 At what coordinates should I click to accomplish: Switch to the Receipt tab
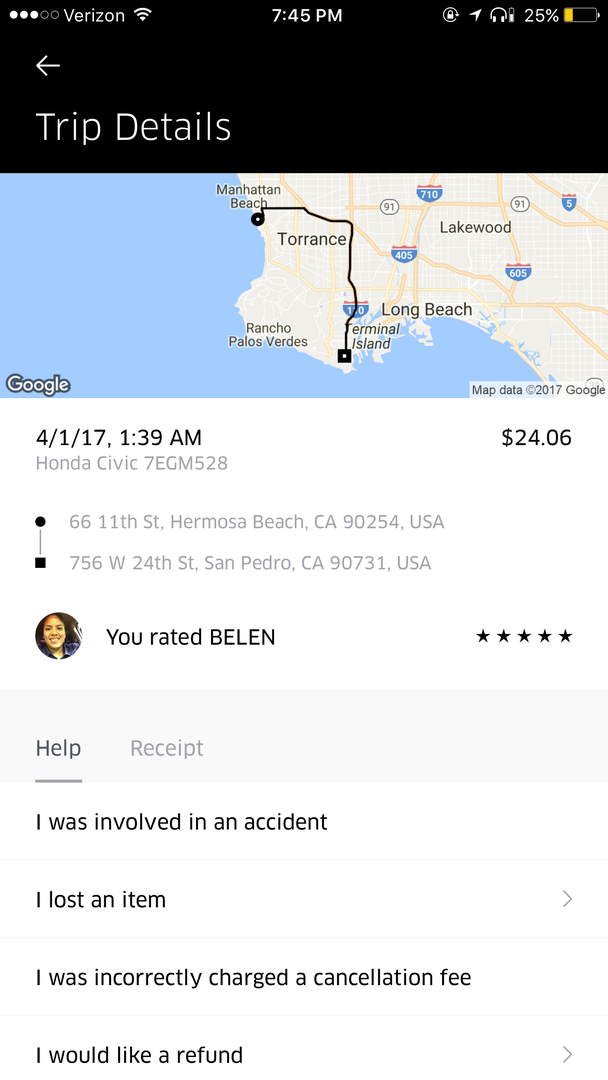coord(166,748)
